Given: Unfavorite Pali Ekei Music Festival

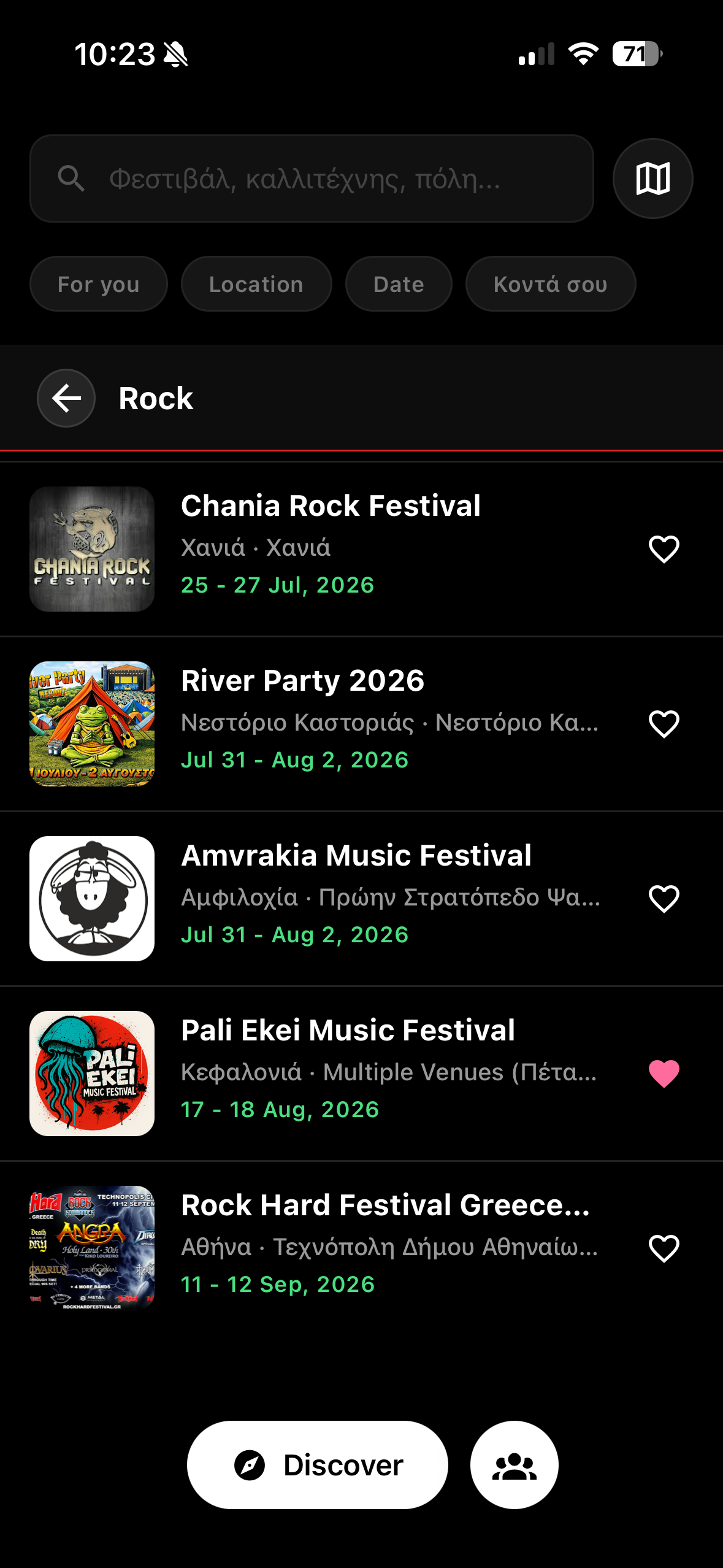Looking at the screenshot, I should (664, 1074).
